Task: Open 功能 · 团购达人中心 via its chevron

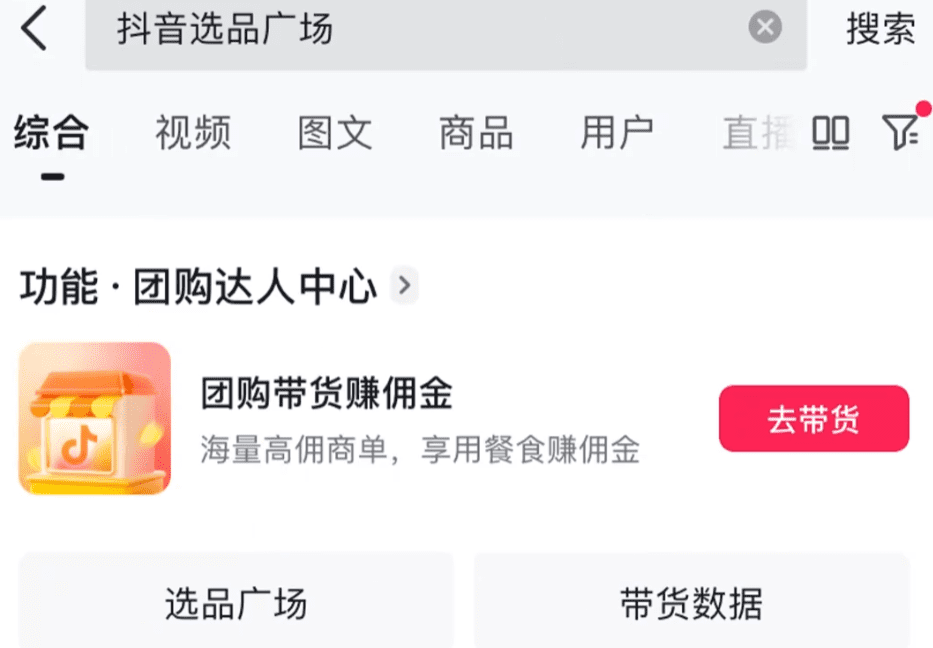Action: [404, 286]
